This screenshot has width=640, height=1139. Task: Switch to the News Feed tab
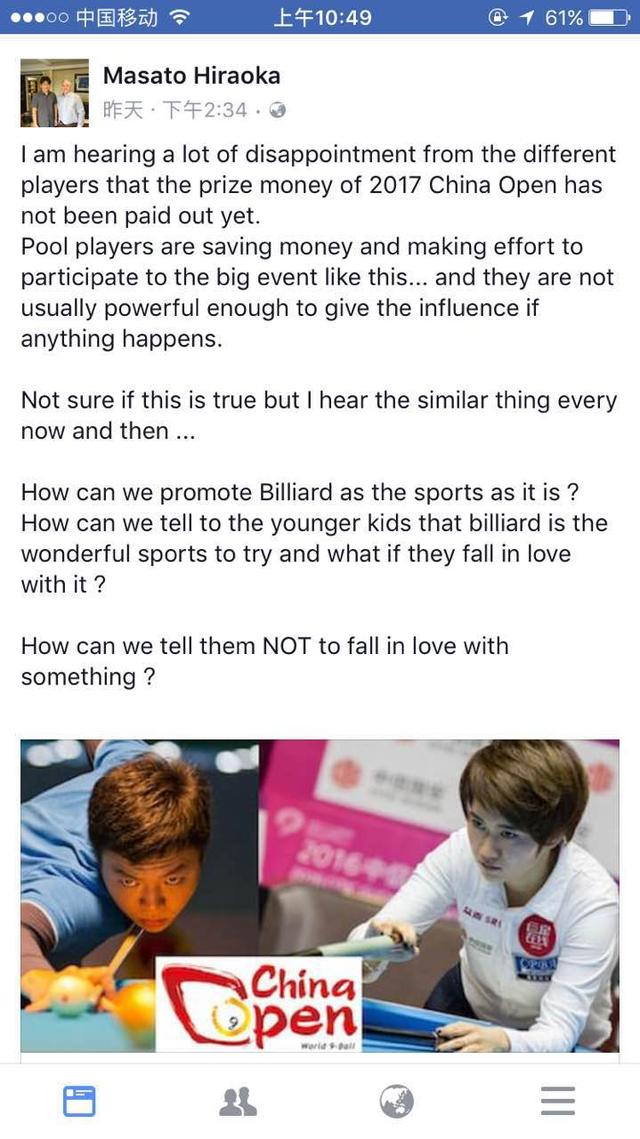(x=80, y=1101)
